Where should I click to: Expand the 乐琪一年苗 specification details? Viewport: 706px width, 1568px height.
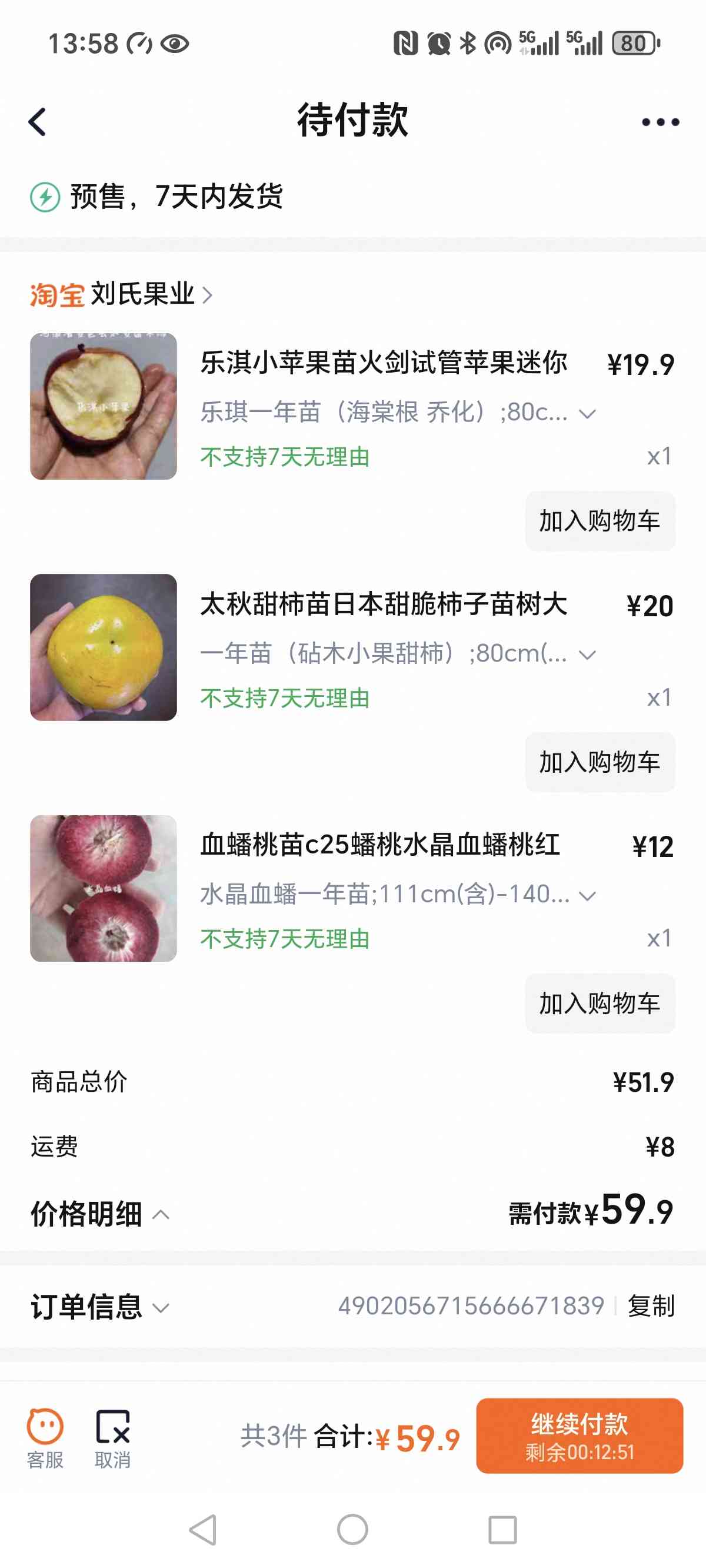(x=587, y=414)
